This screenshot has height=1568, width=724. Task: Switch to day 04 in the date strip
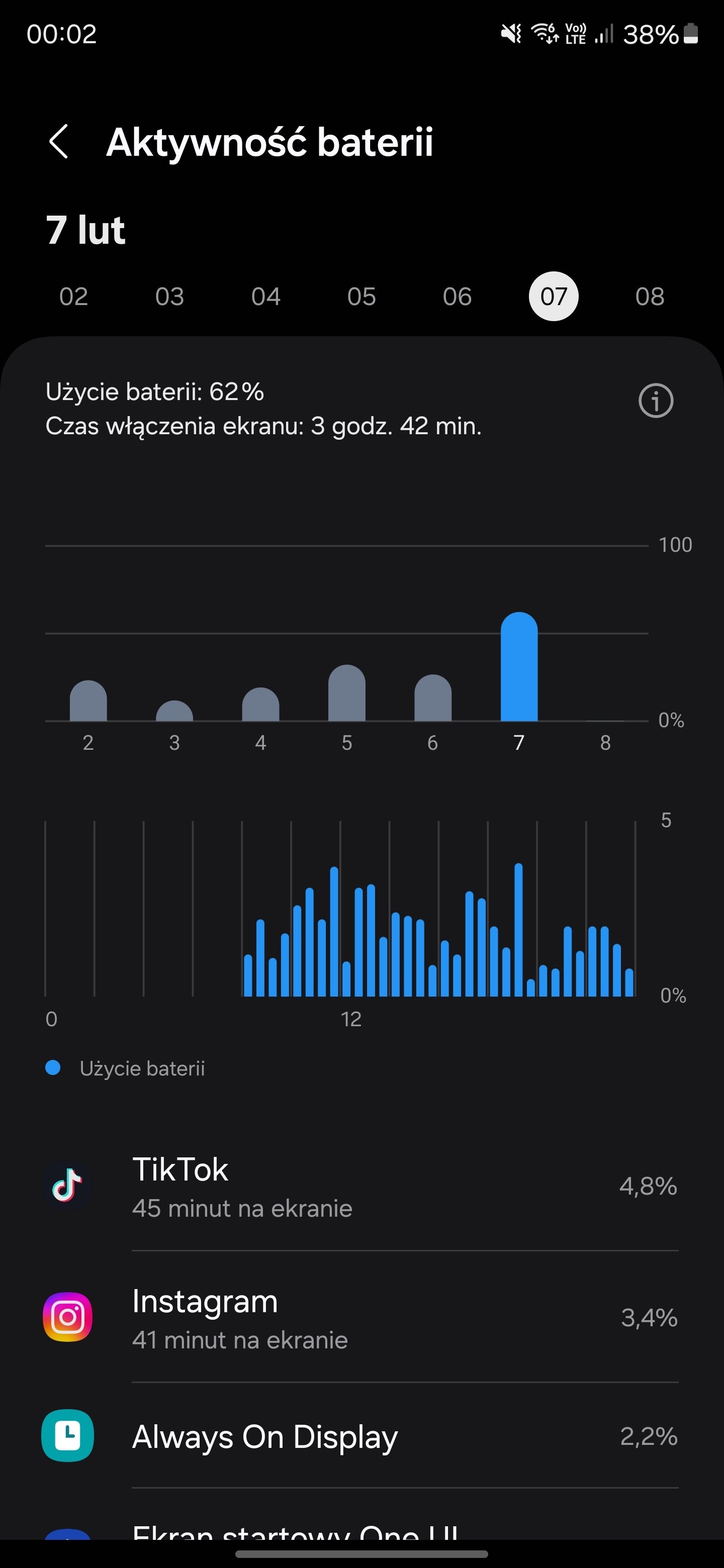[x=265, y=297]
